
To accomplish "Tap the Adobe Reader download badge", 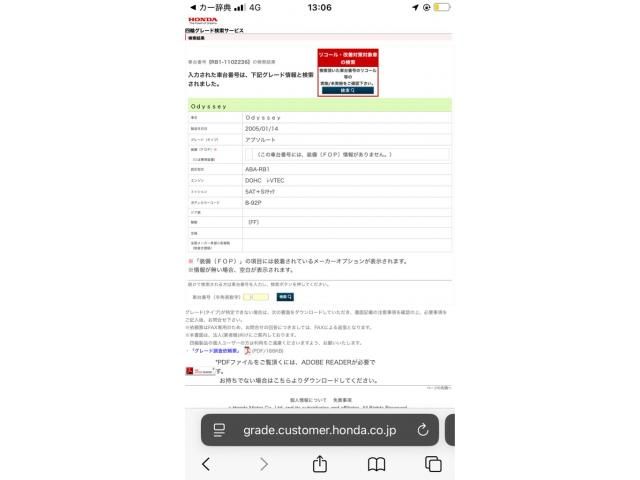I will point(198,371).
